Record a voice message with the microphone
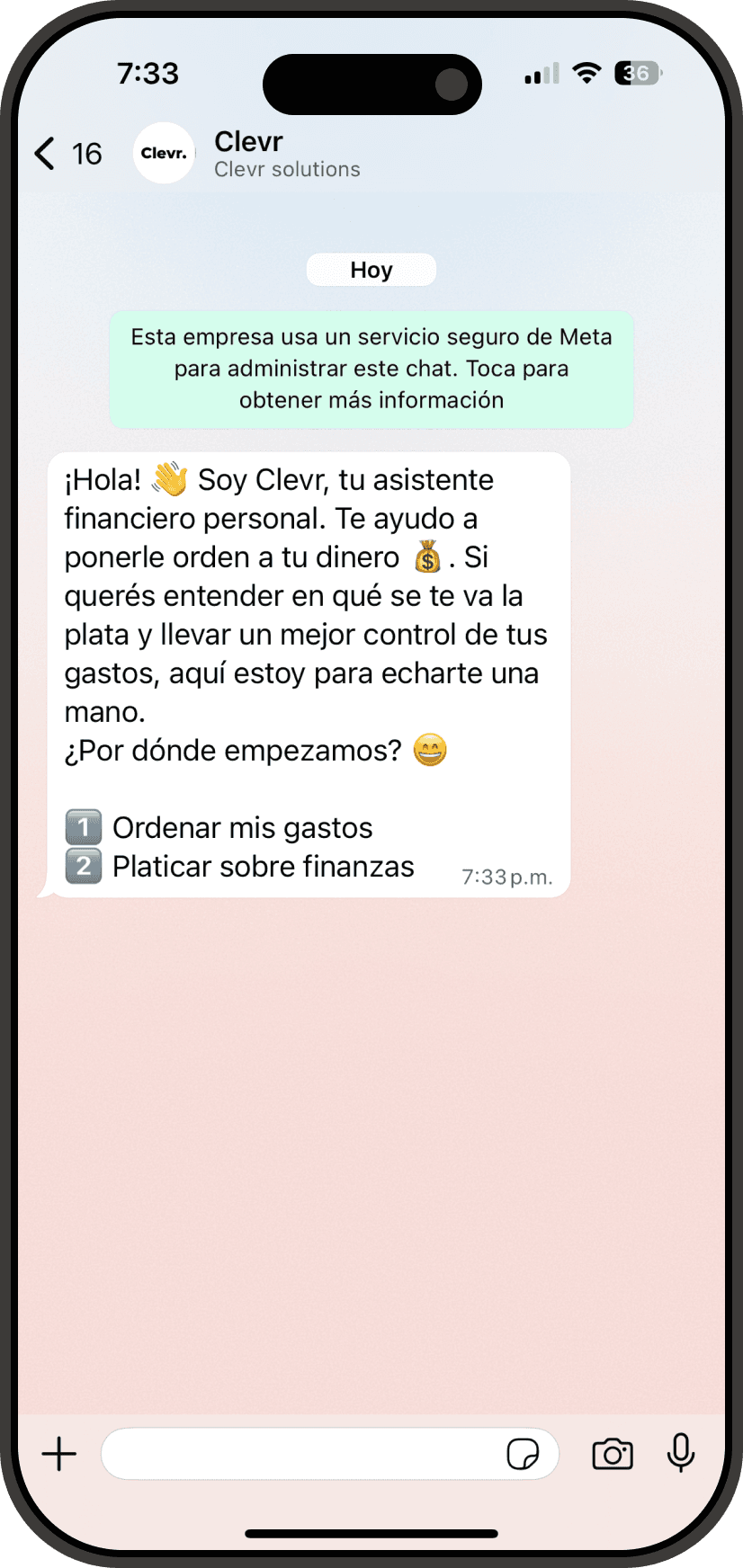 click(681, 1452)
